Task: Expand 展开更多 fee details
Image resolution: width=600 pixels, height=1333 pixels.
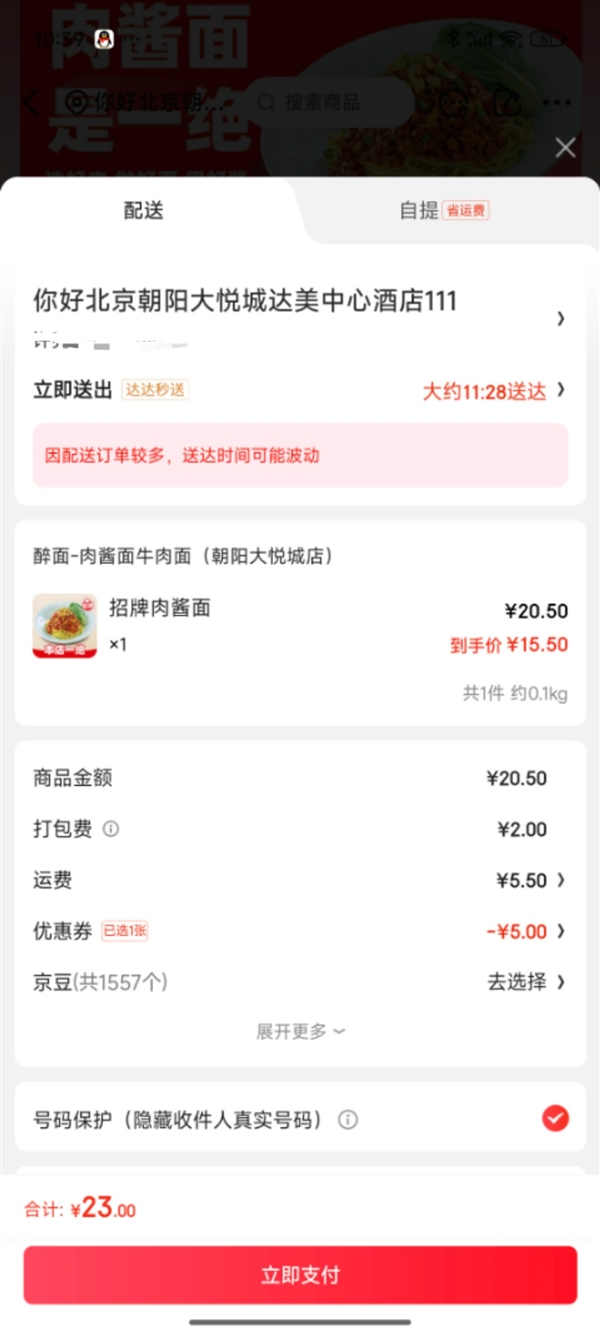Action: (x=300, y=1031)
